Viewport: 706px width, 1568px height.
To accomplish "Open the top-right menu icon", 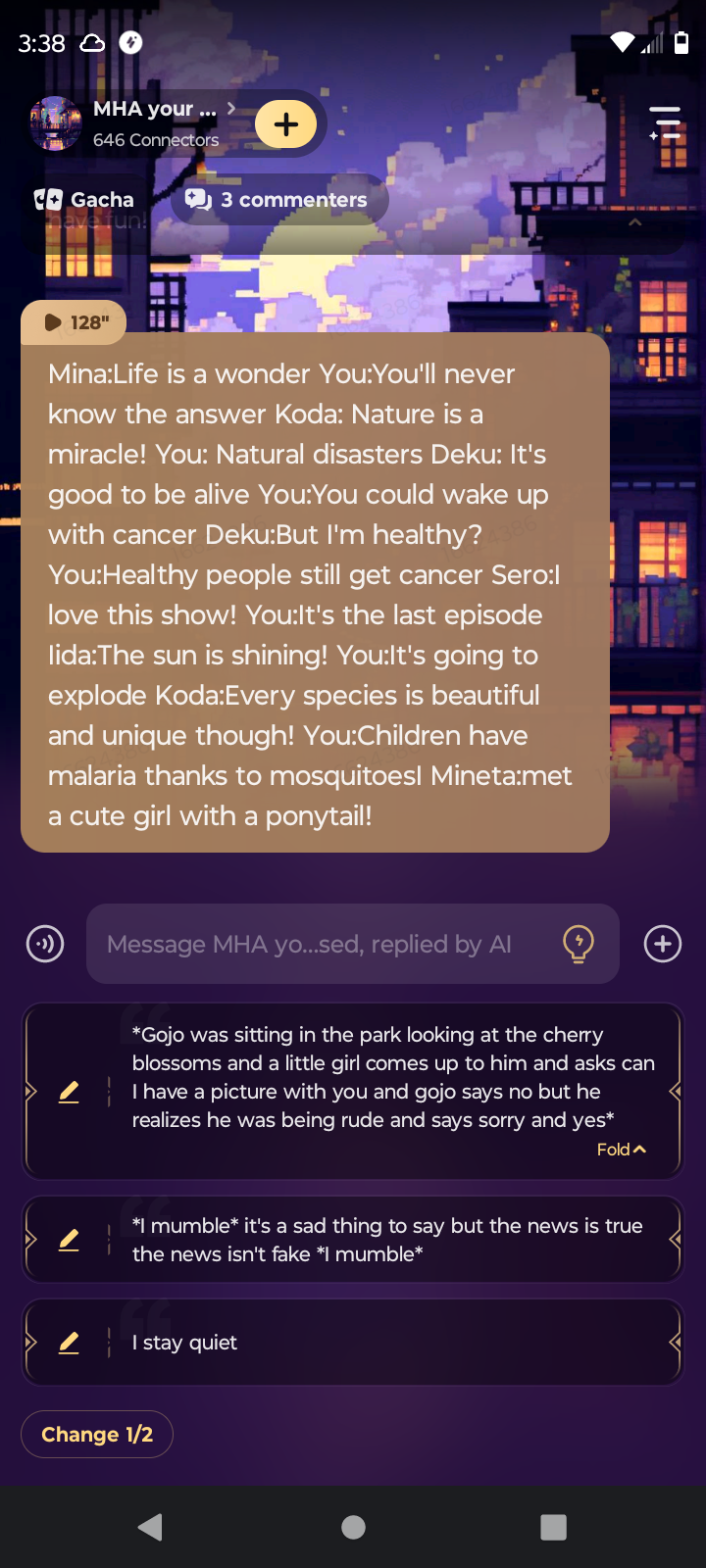I will point(665,123).
